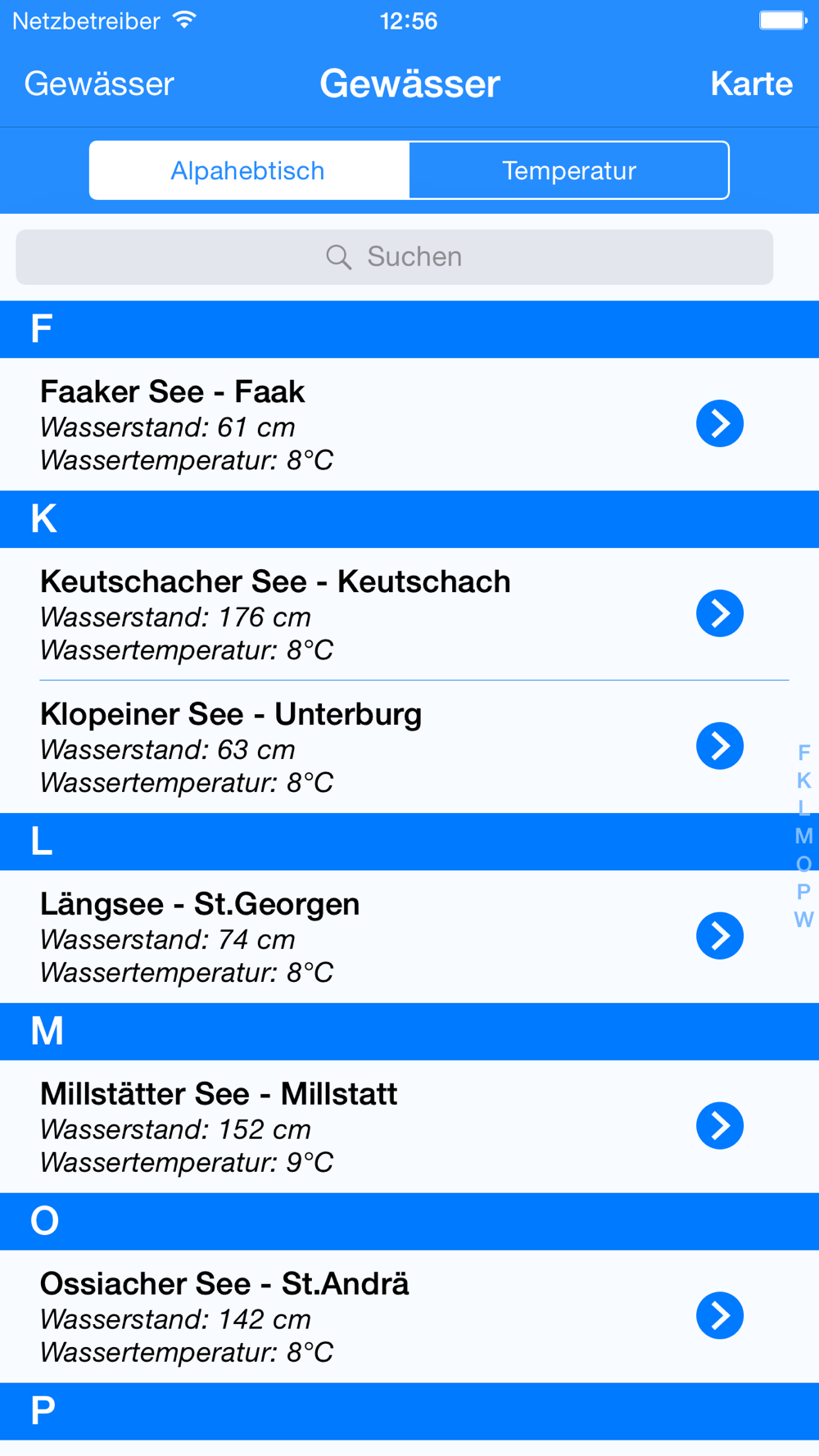Switch to Temperatur sorting
This screenshot has width=819, height=1456.
[569, 170]
